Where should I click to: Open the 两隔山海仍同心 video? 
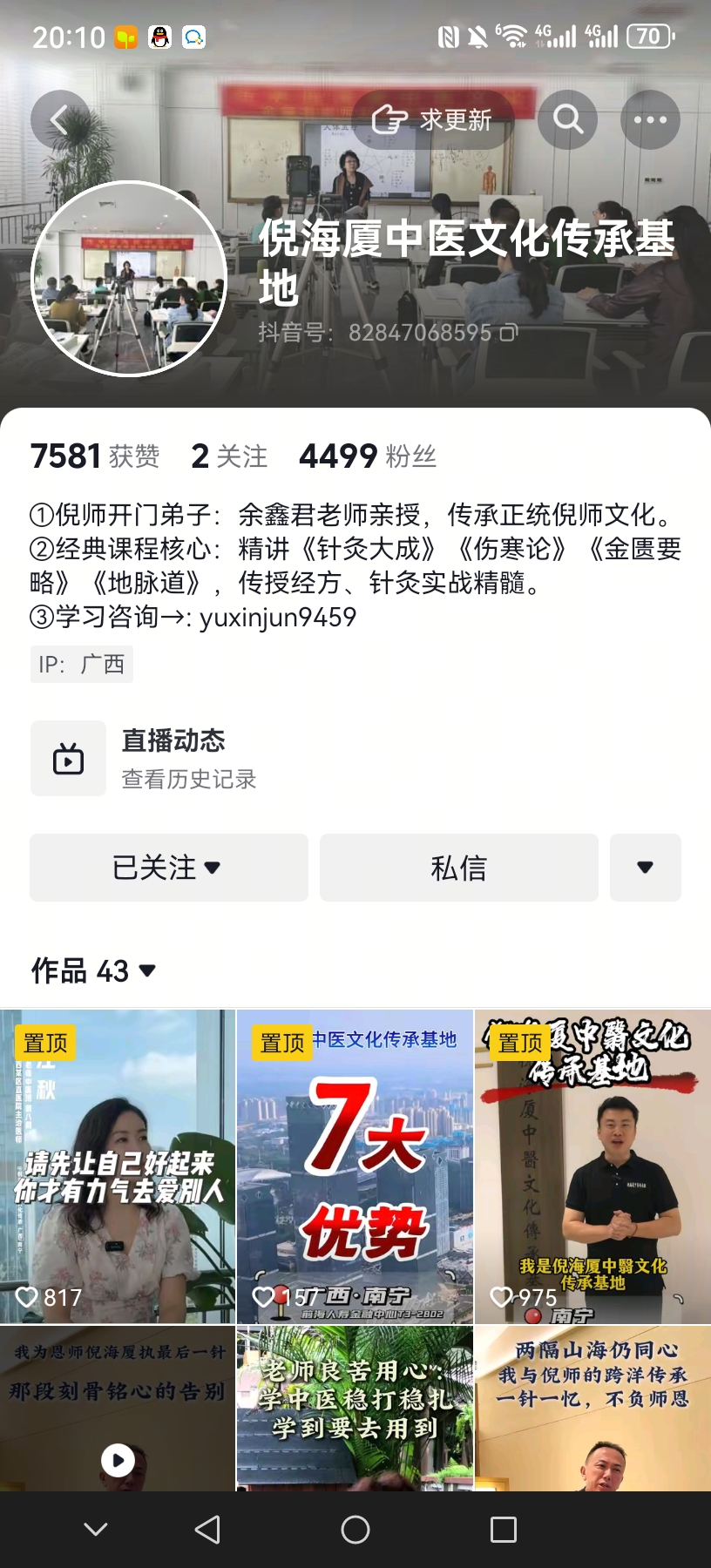pos(592,1411)
